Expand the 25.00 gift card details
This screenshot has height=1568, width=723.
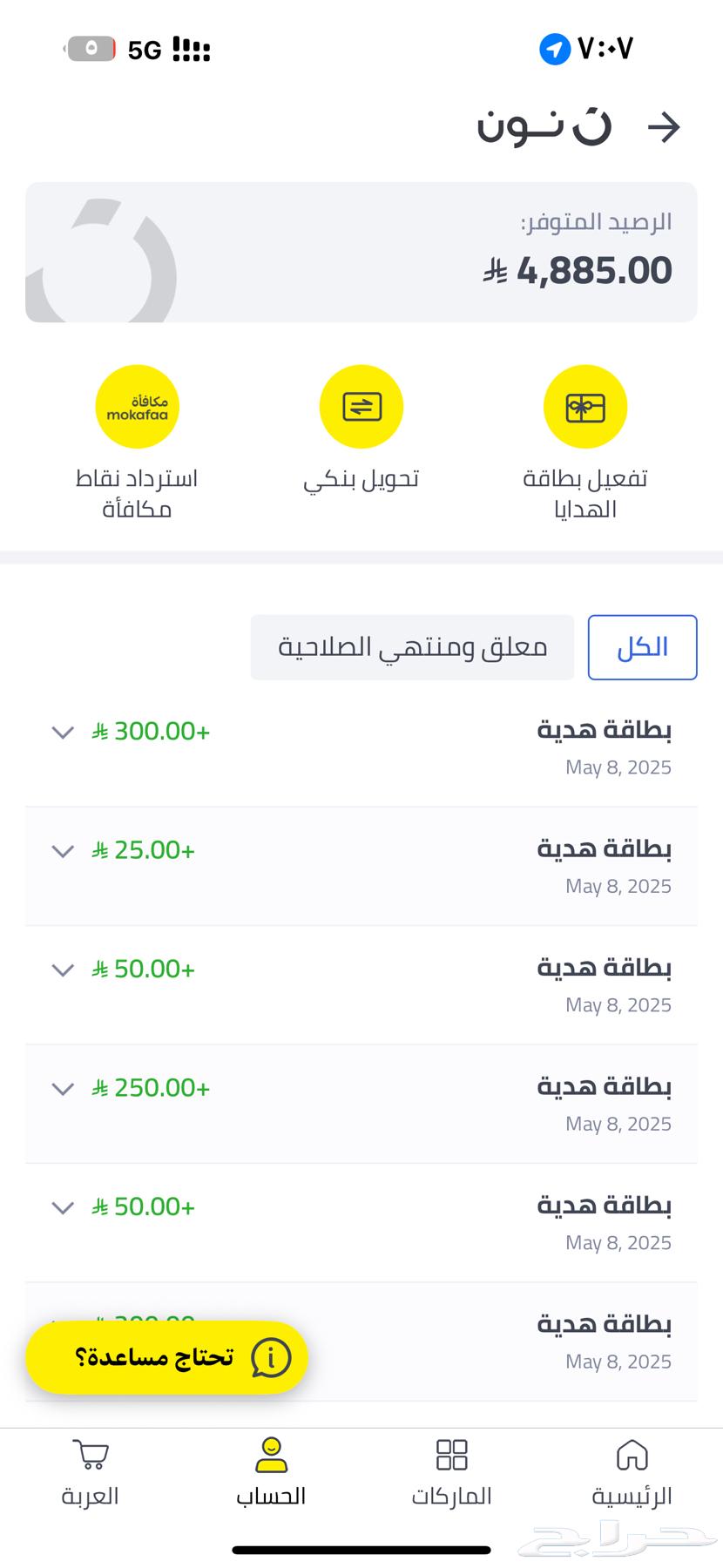(62, 851)
